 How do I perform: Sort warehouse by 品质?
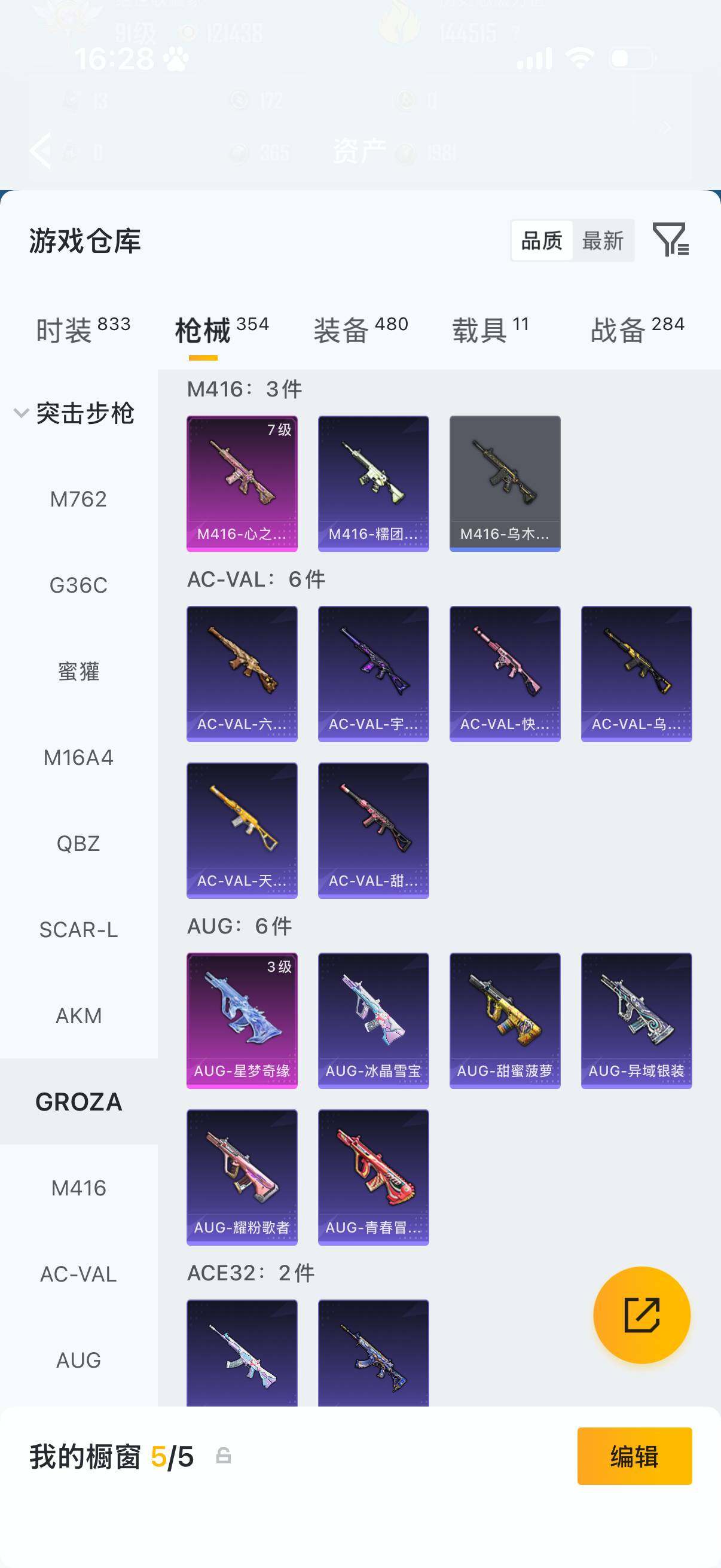point(542,240)
